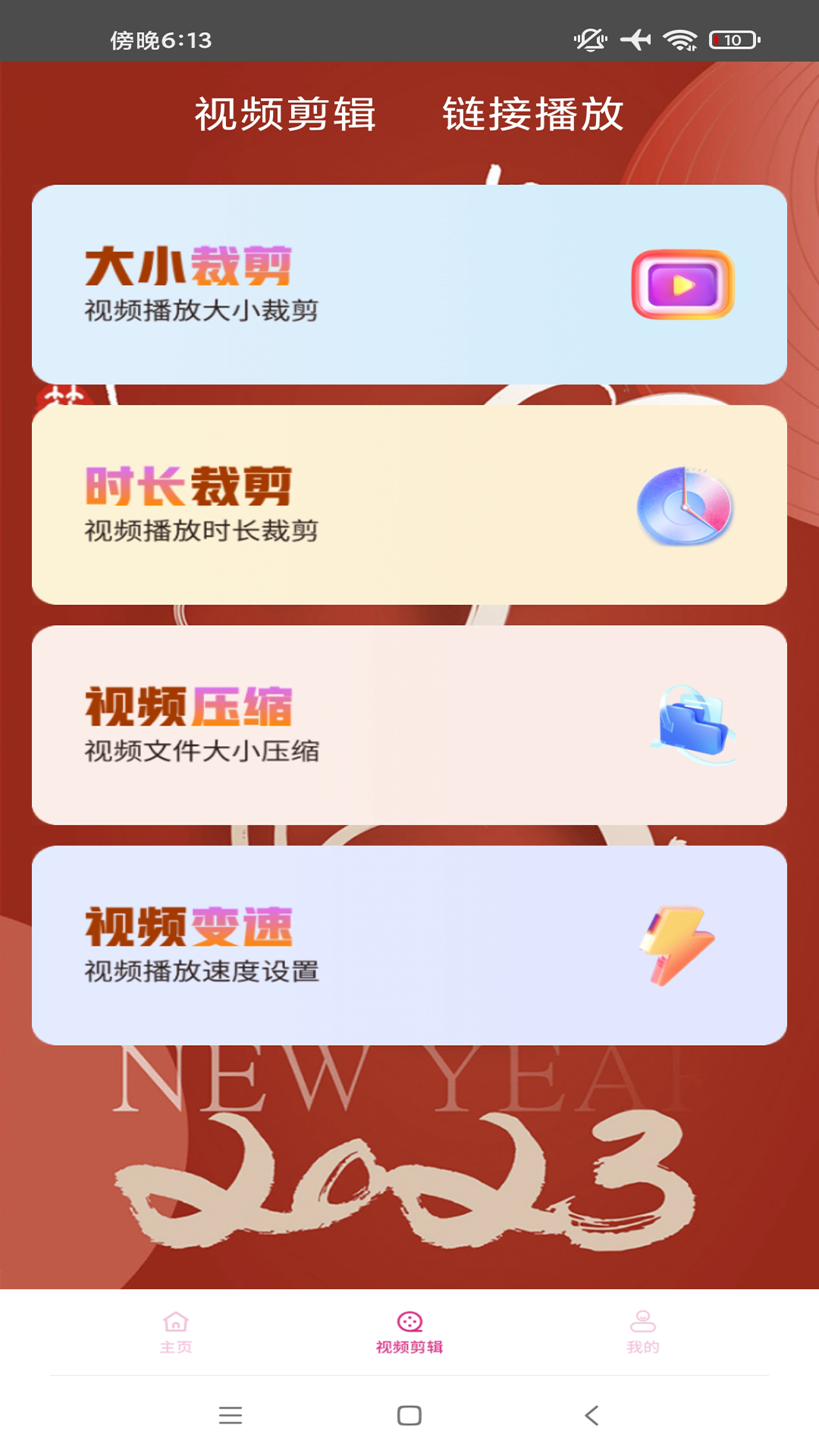
Task: Switch to the 链接播放 top tab
Action: 533,115
